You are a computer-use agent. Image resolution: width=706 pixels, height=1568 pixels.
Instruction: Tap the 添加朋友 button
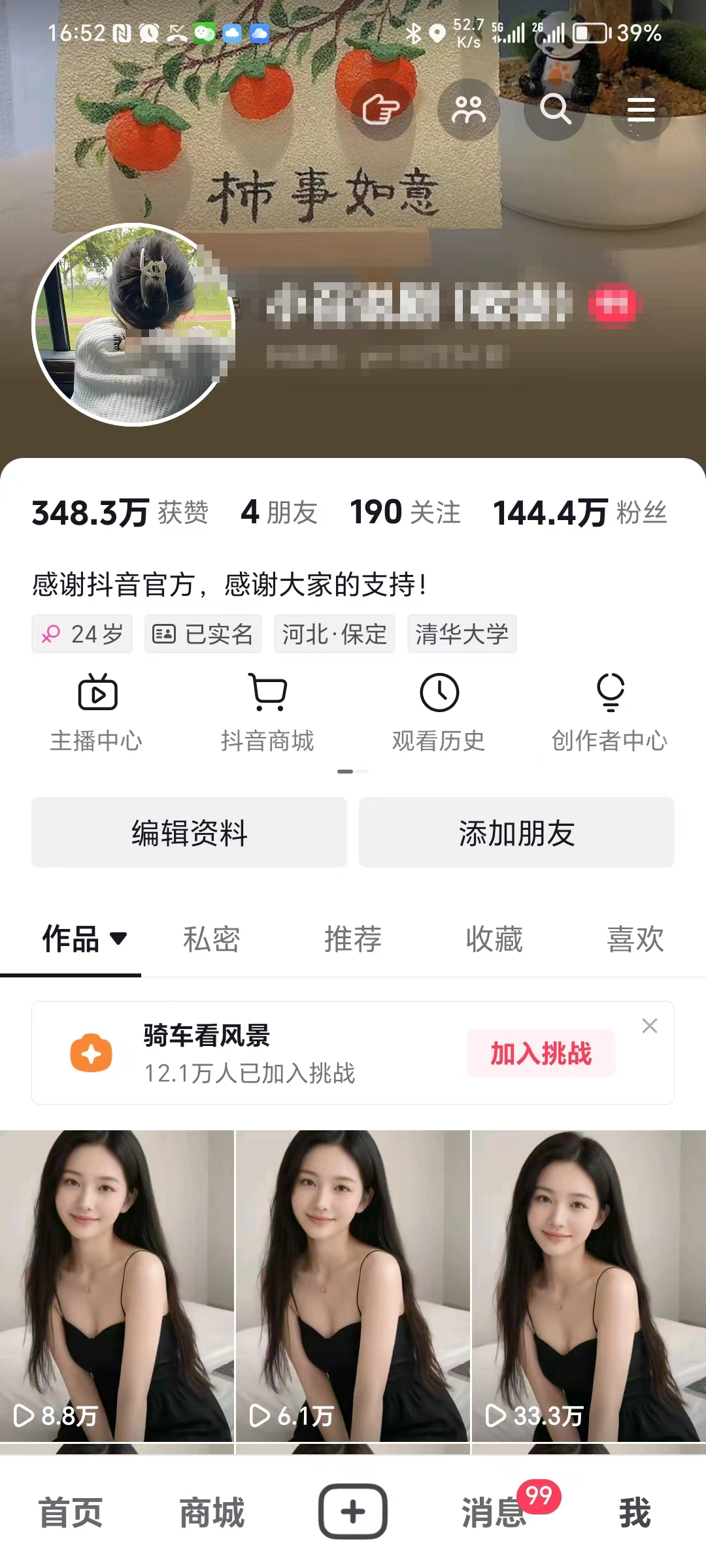516,833
